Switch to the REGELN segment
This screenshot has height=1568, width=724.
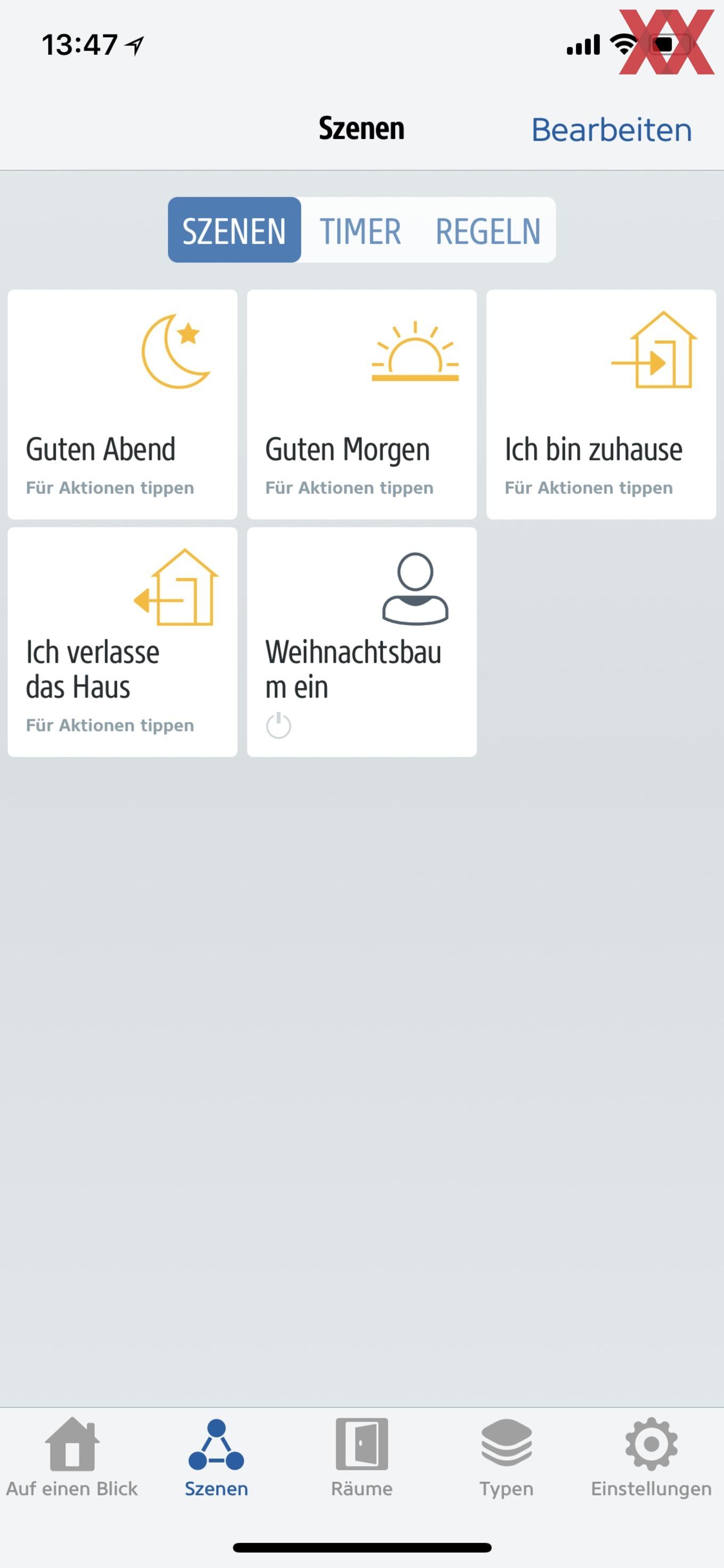[488, 231]
